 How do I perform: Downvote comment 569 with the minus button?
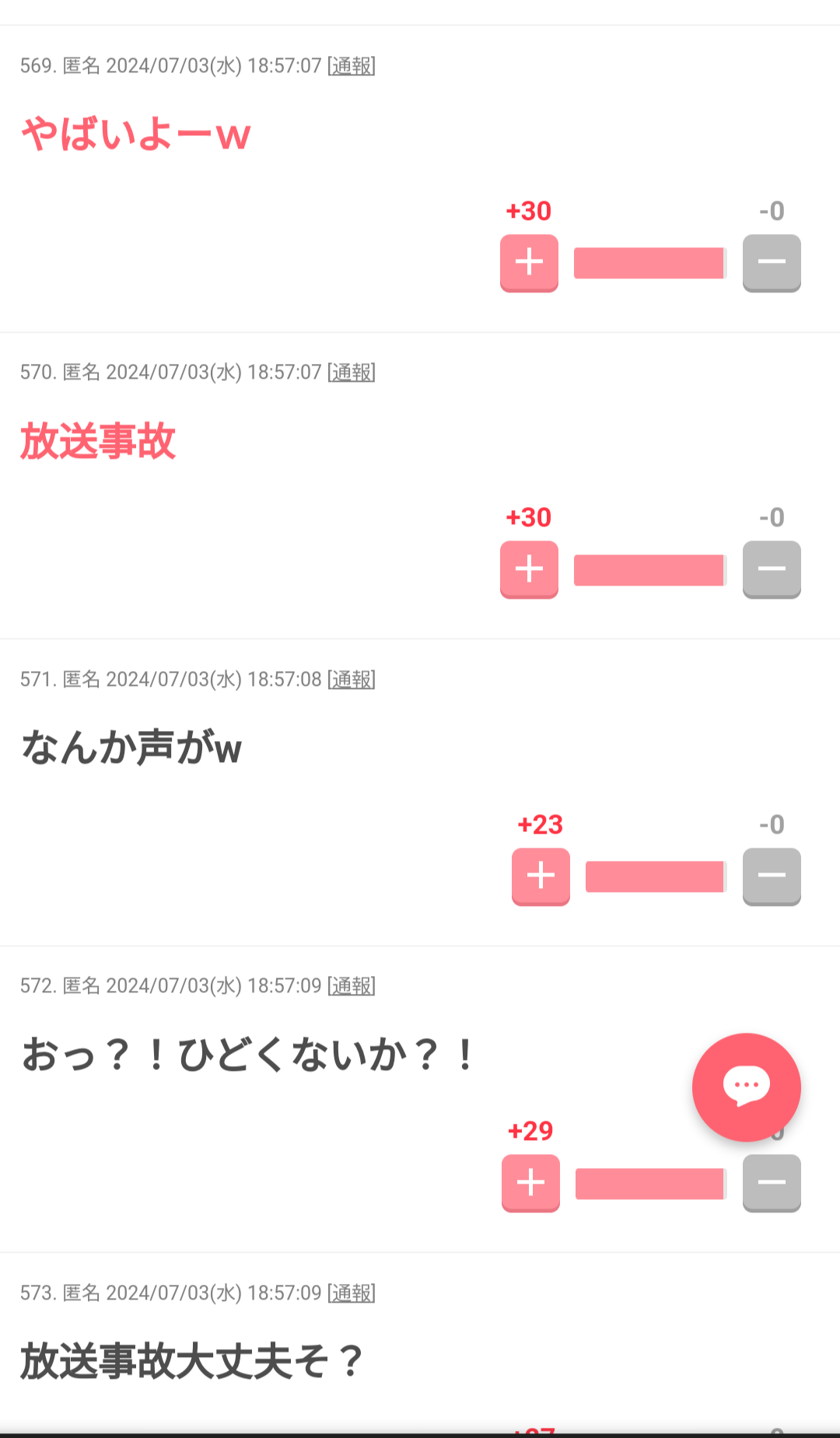772,263
